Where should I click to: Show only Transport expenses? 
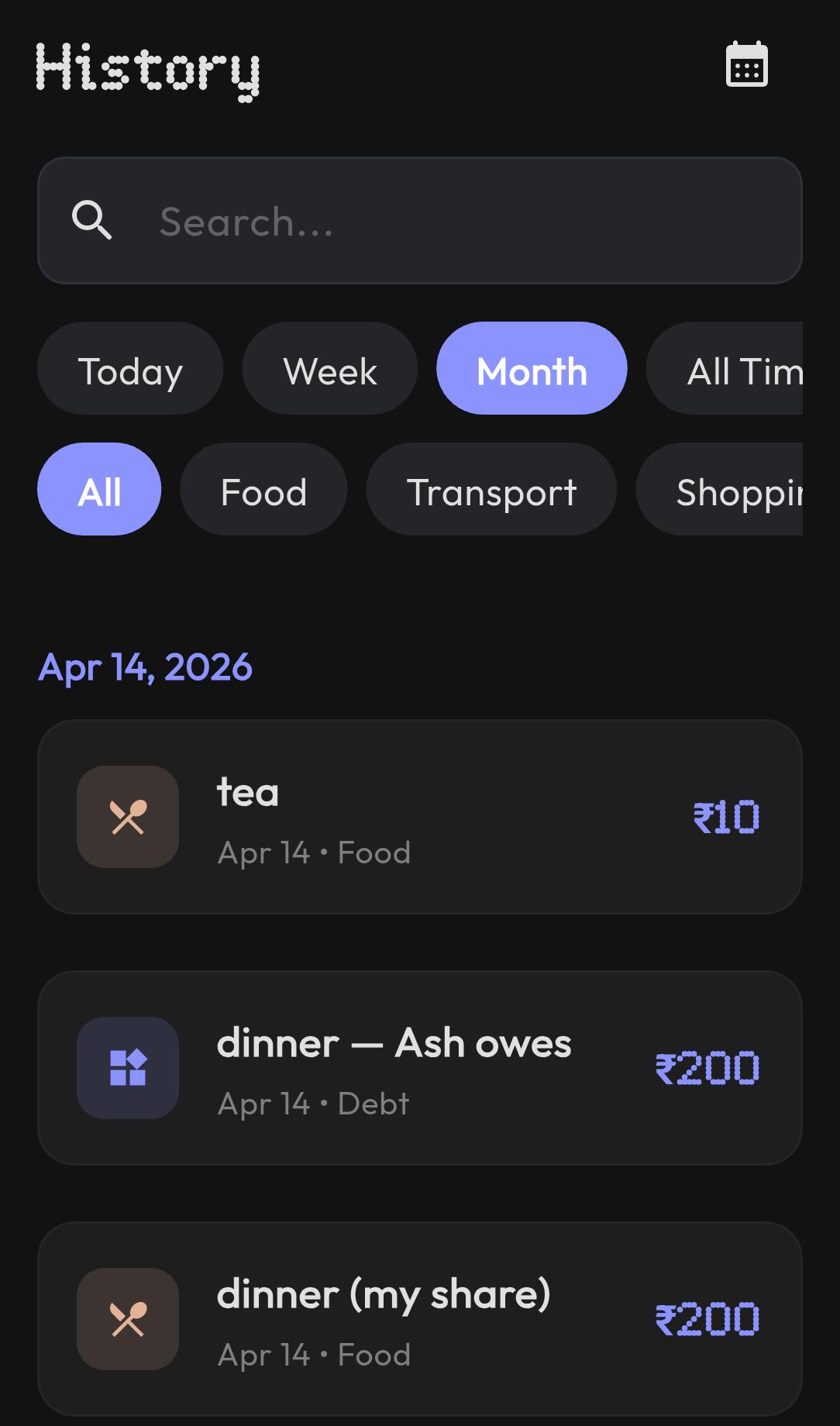pyautogui.click(x=491, y=490)
